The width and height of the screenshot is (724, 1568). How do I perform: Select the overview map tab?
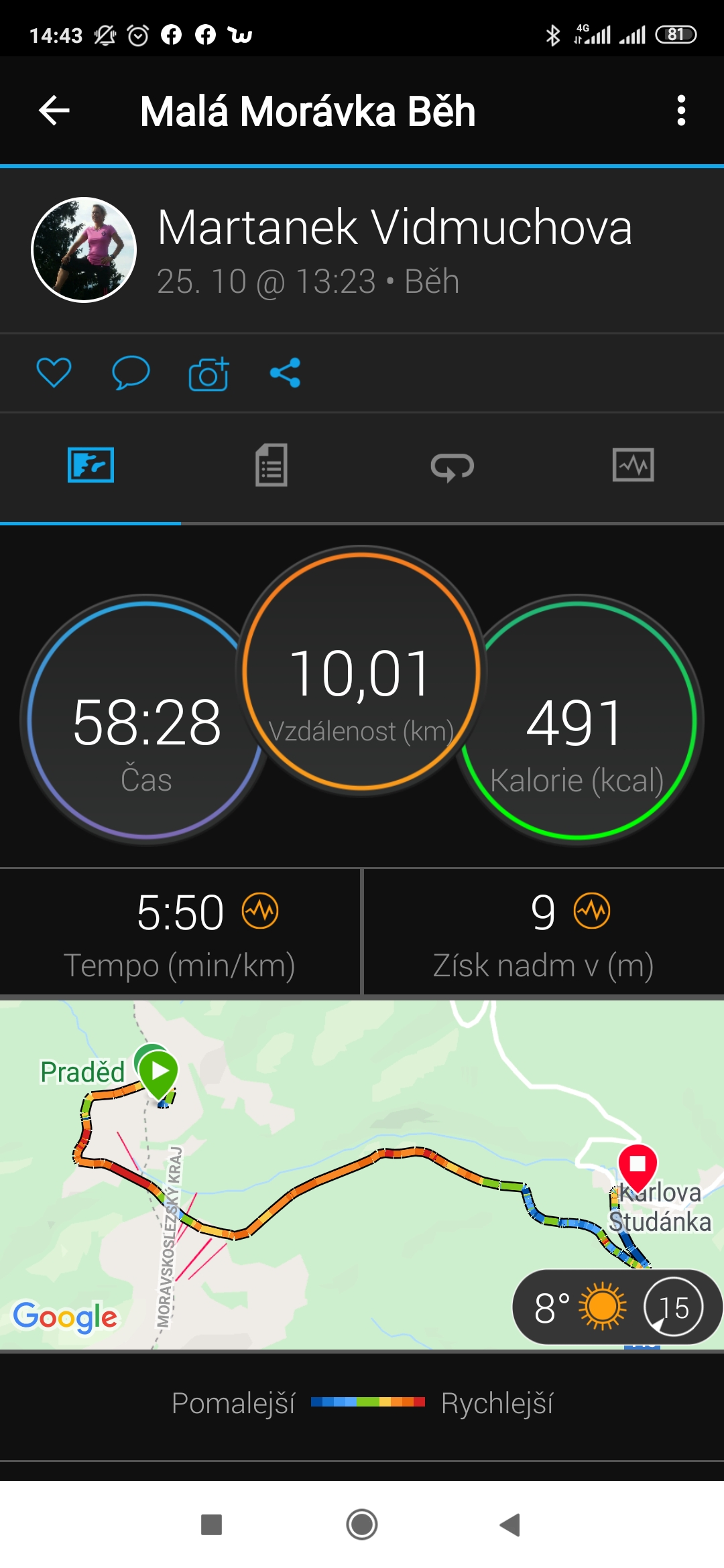90,465
